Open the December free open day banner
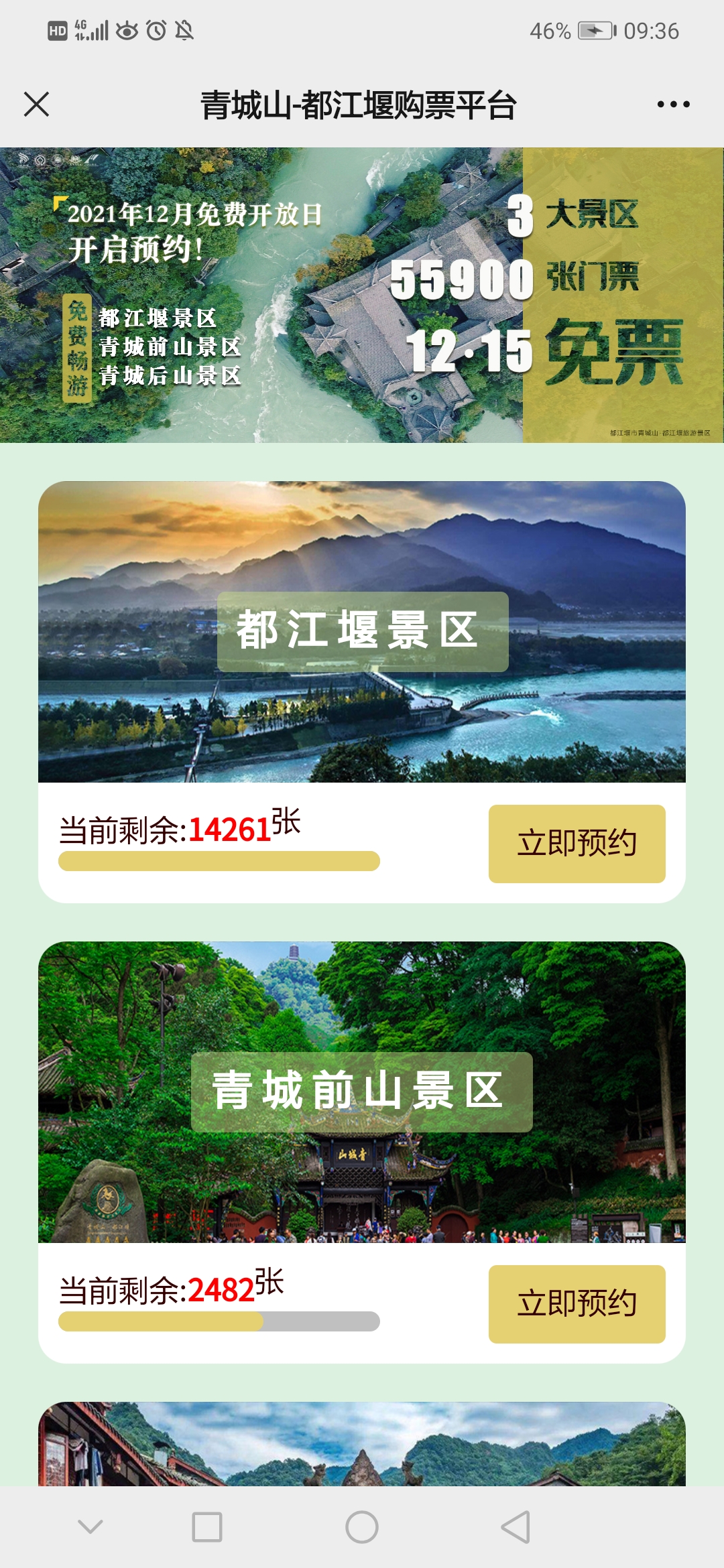The height and width of the screenshot is (1568, 724). pos(362,295)
